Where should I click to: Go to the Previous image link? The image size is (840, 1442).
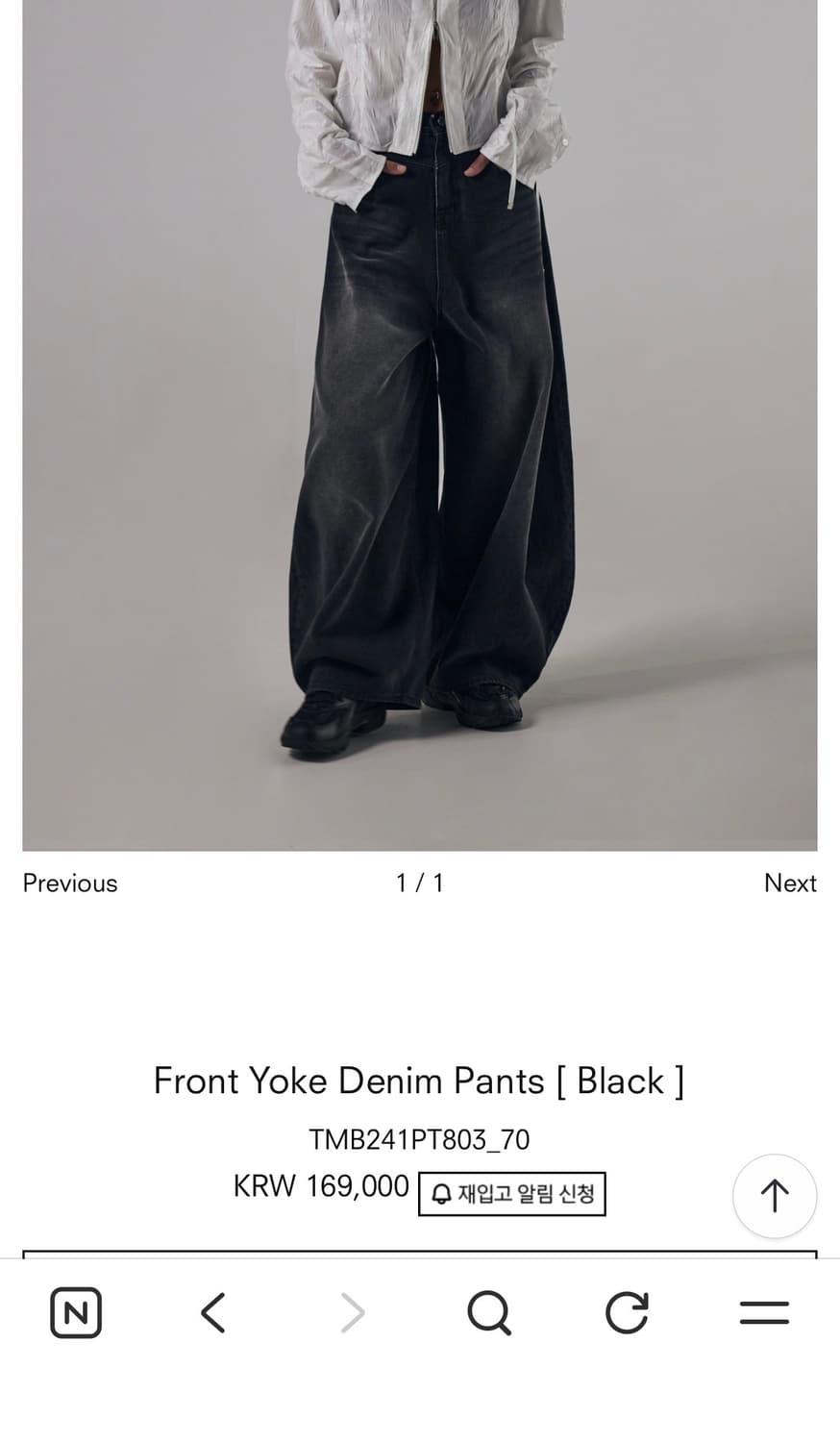pyautogui.click(x=69, y=883)
